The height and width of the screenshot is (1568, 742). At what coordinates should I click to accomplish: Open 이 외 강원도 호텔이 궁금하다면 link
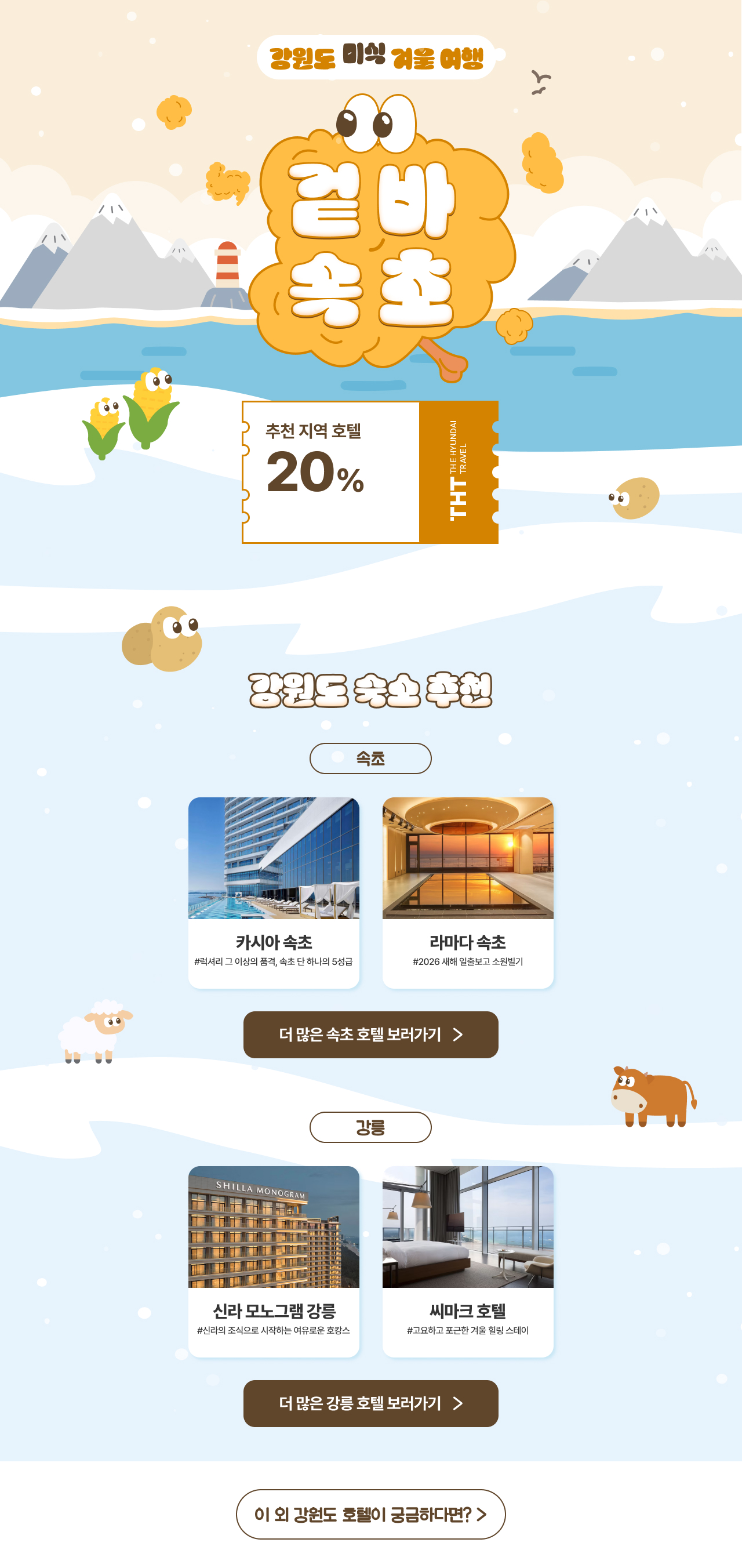tap(370, 1514)
